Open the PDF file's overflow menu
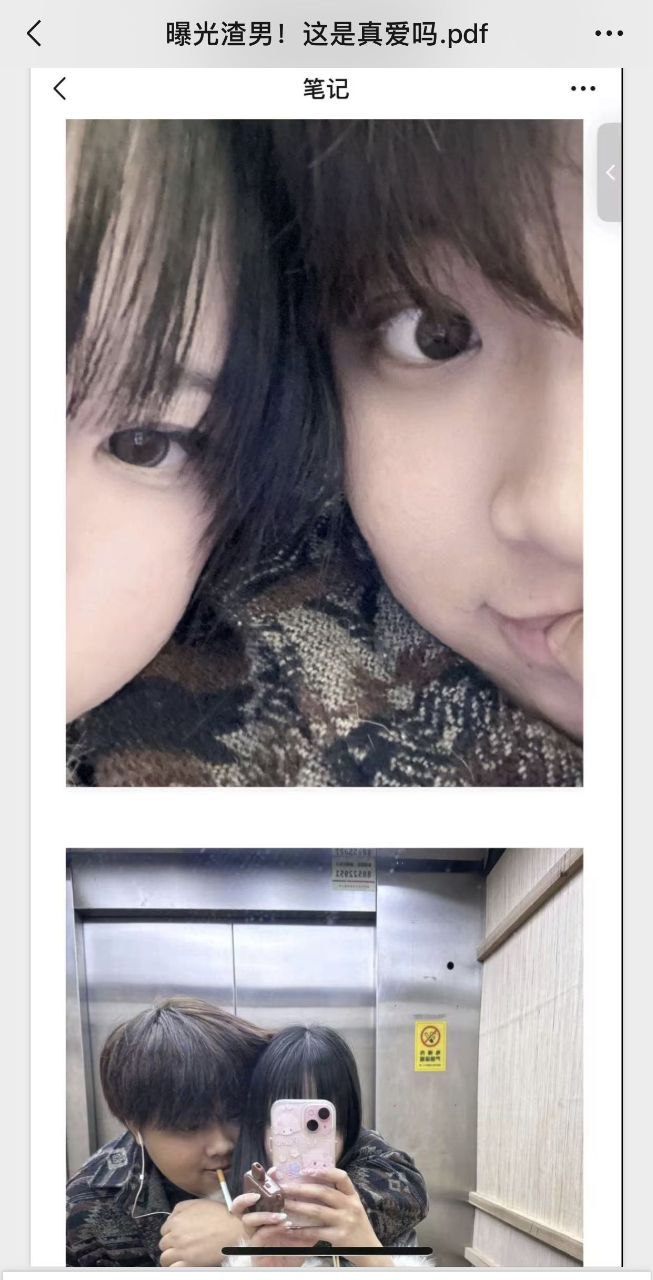Screen dimensions: 653x1280 pos(608,34)
